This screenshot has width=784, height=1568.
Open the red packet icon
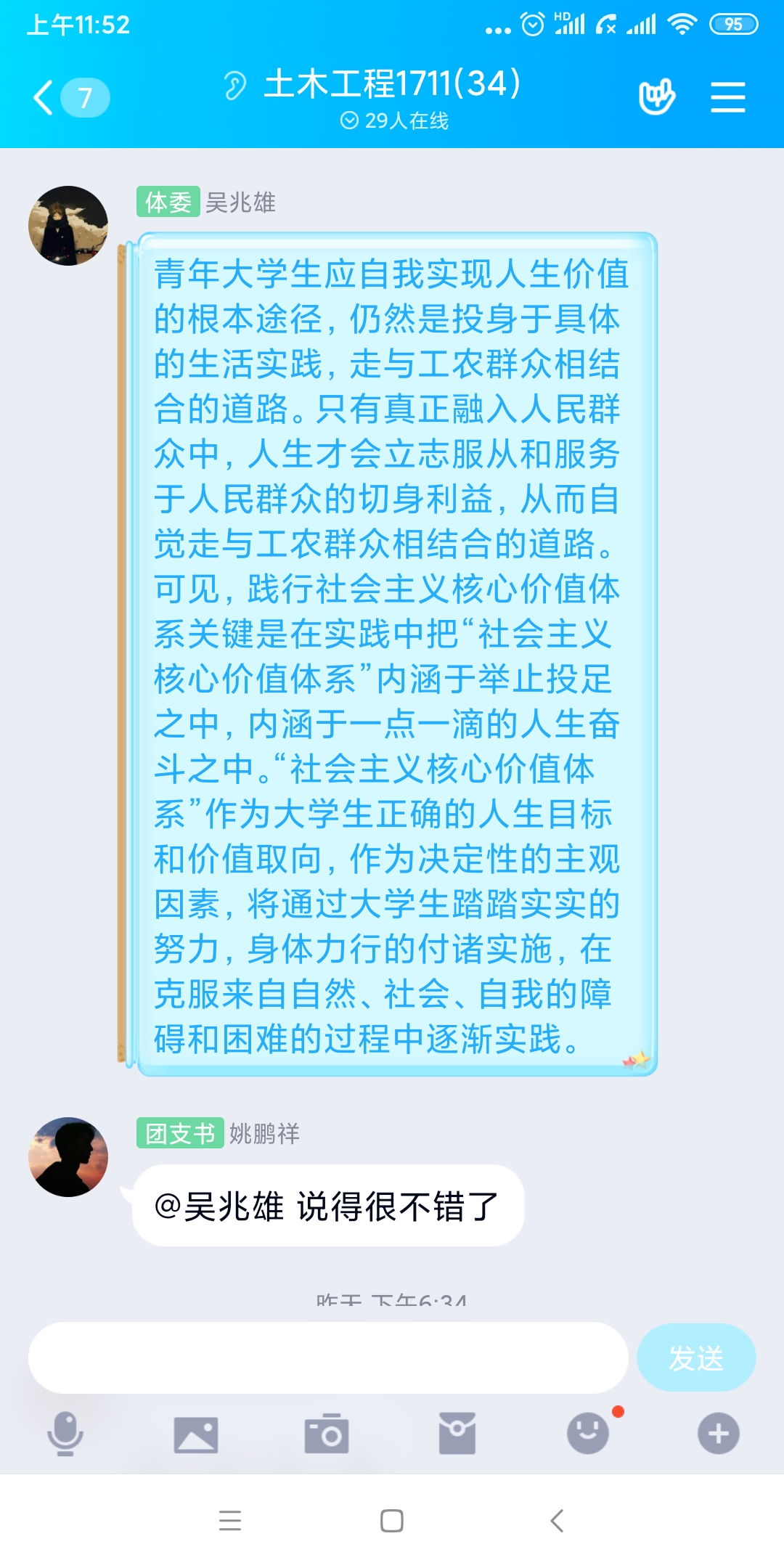(x=457, y=1434)
